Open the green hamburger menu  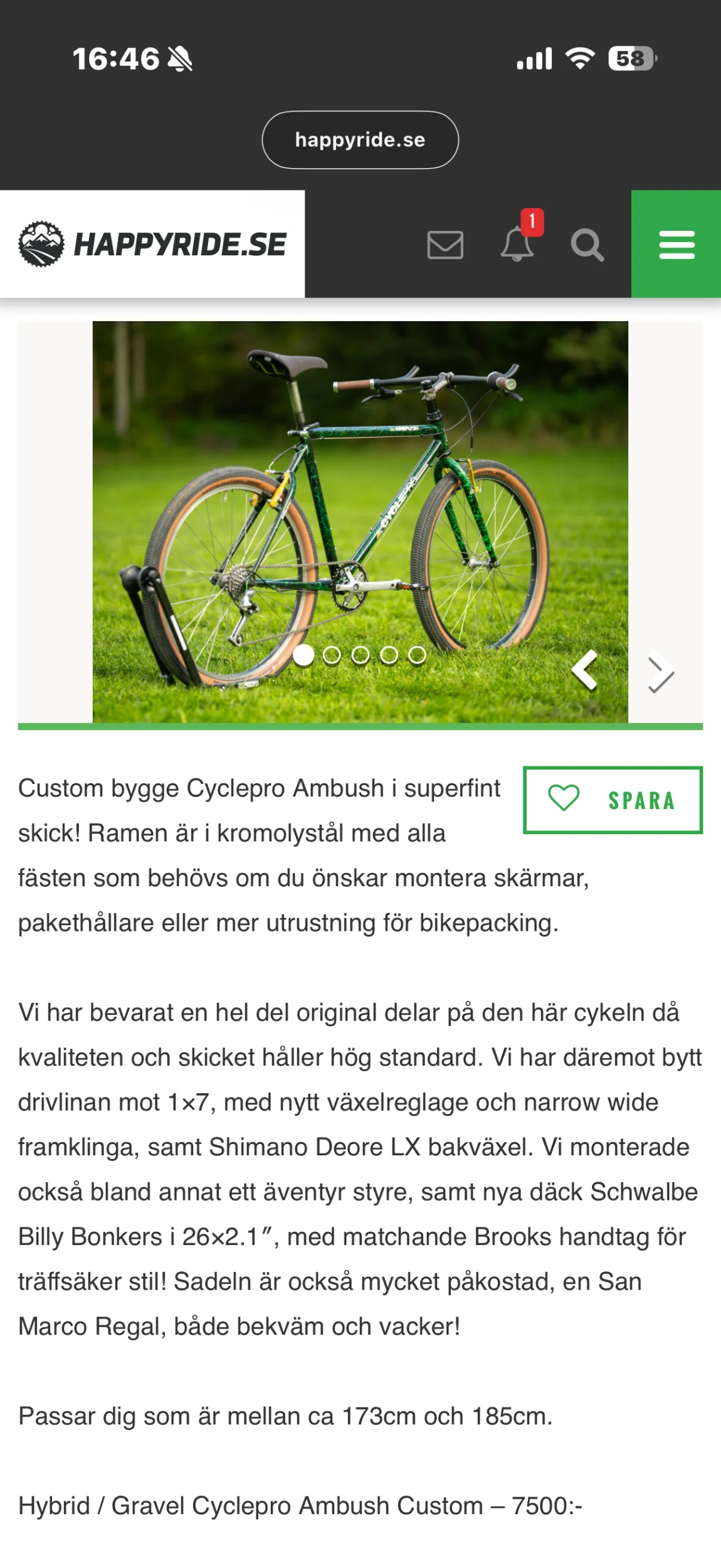tap(676, 245)
